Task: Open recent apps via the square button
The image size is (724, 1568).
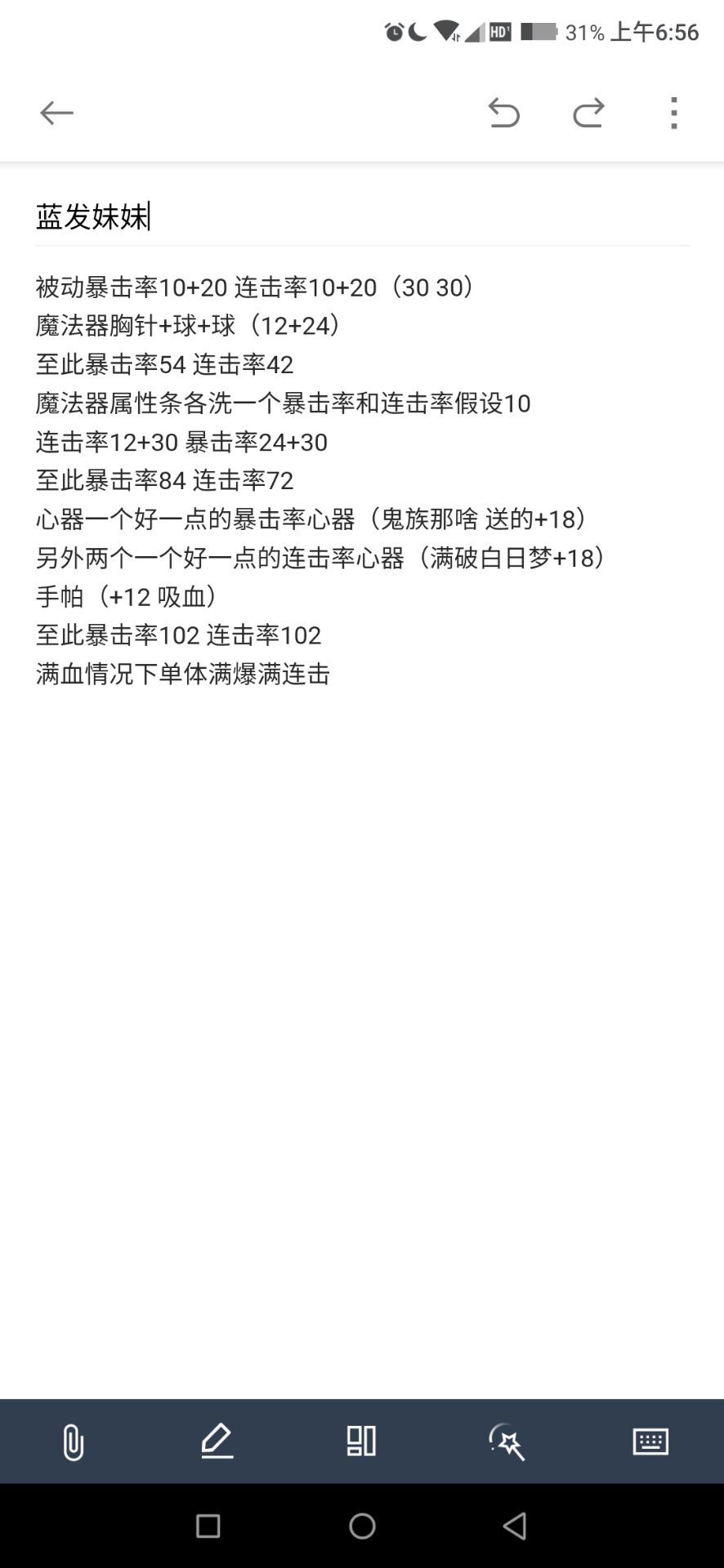Action: tap(208, 1526)
